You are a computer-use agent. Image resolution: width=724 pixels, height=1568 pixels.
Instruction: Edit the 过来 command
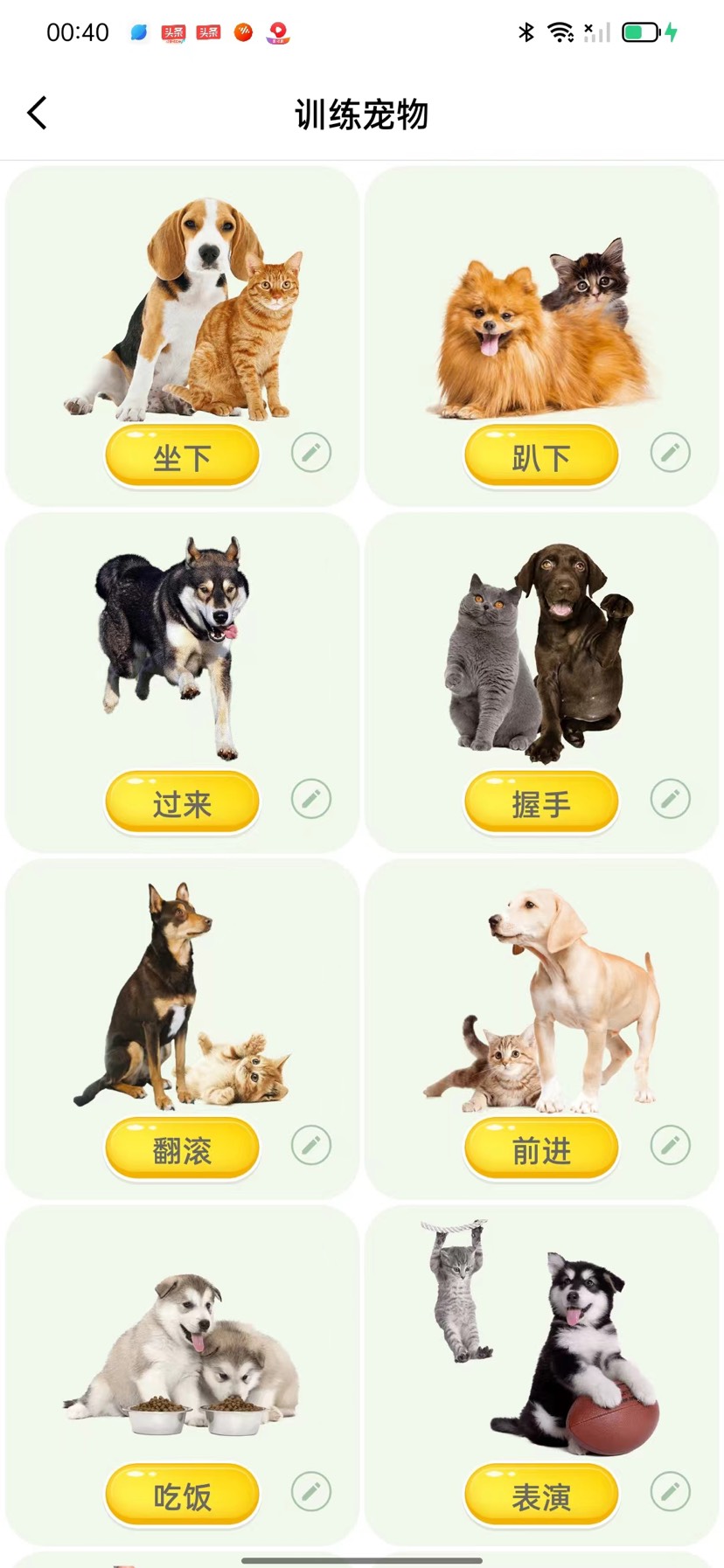pos(311,799)
